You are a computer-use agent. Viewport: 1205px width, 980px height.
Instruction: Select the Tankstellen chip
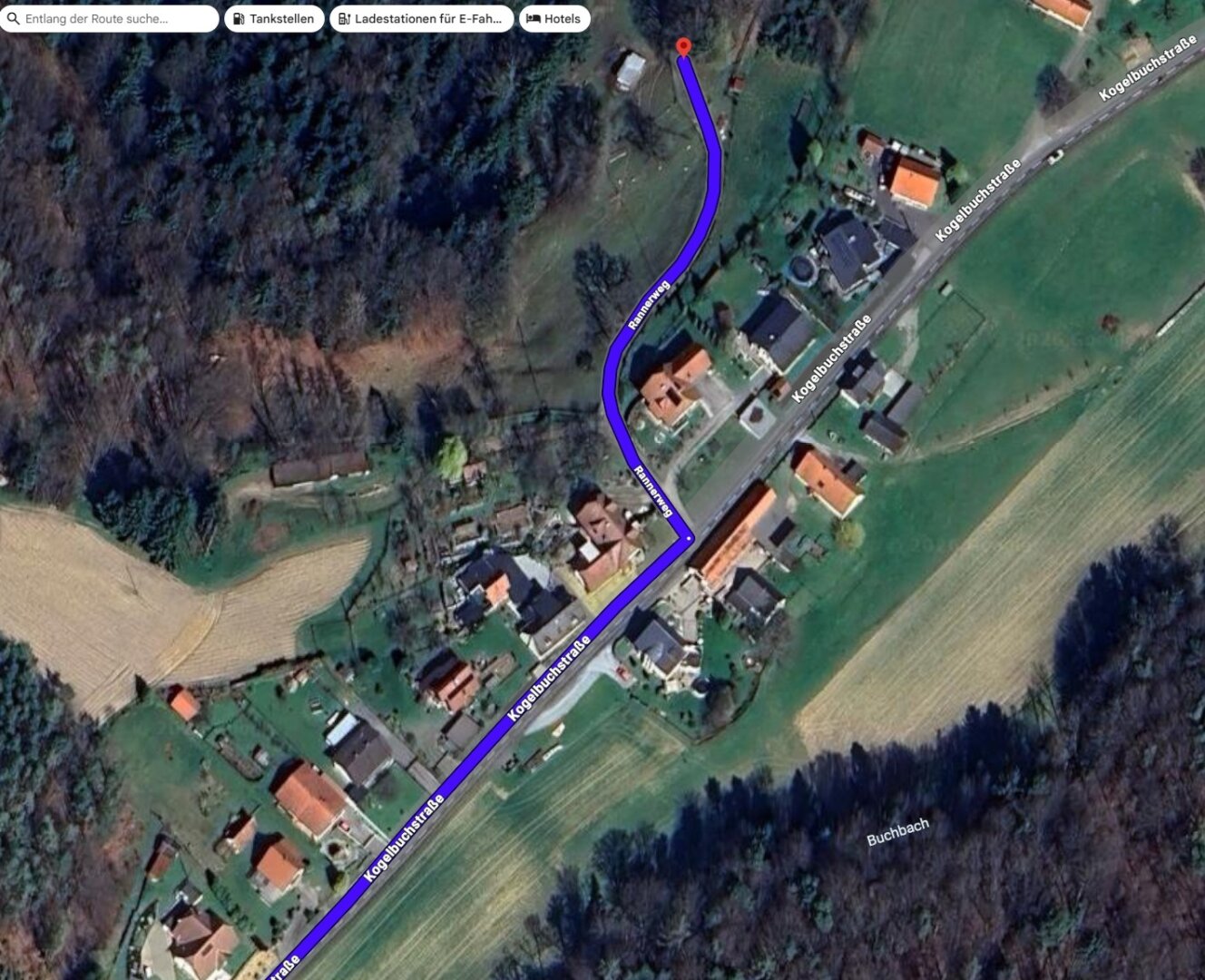tap(274, 18)
